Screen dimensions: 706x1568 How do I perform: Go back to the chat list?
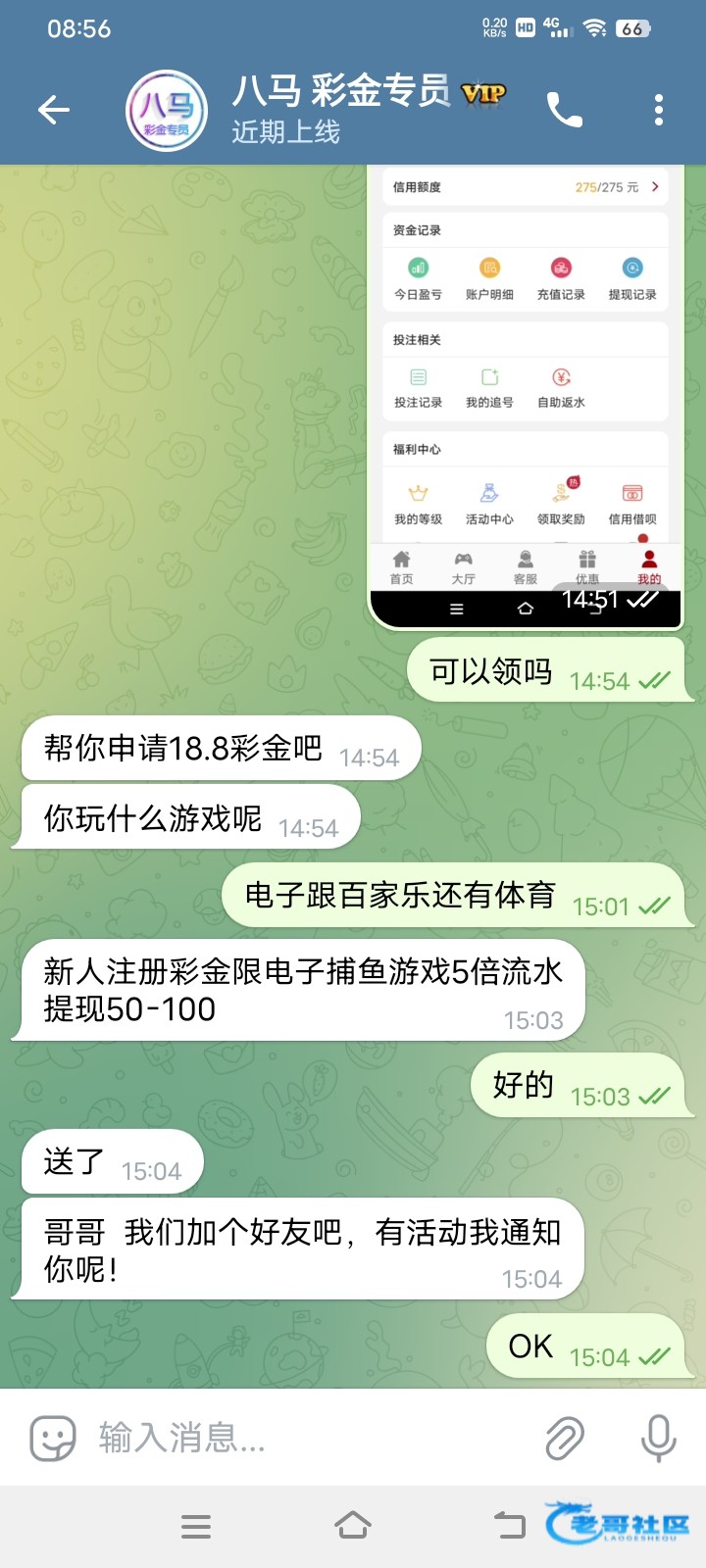(54, 110)
